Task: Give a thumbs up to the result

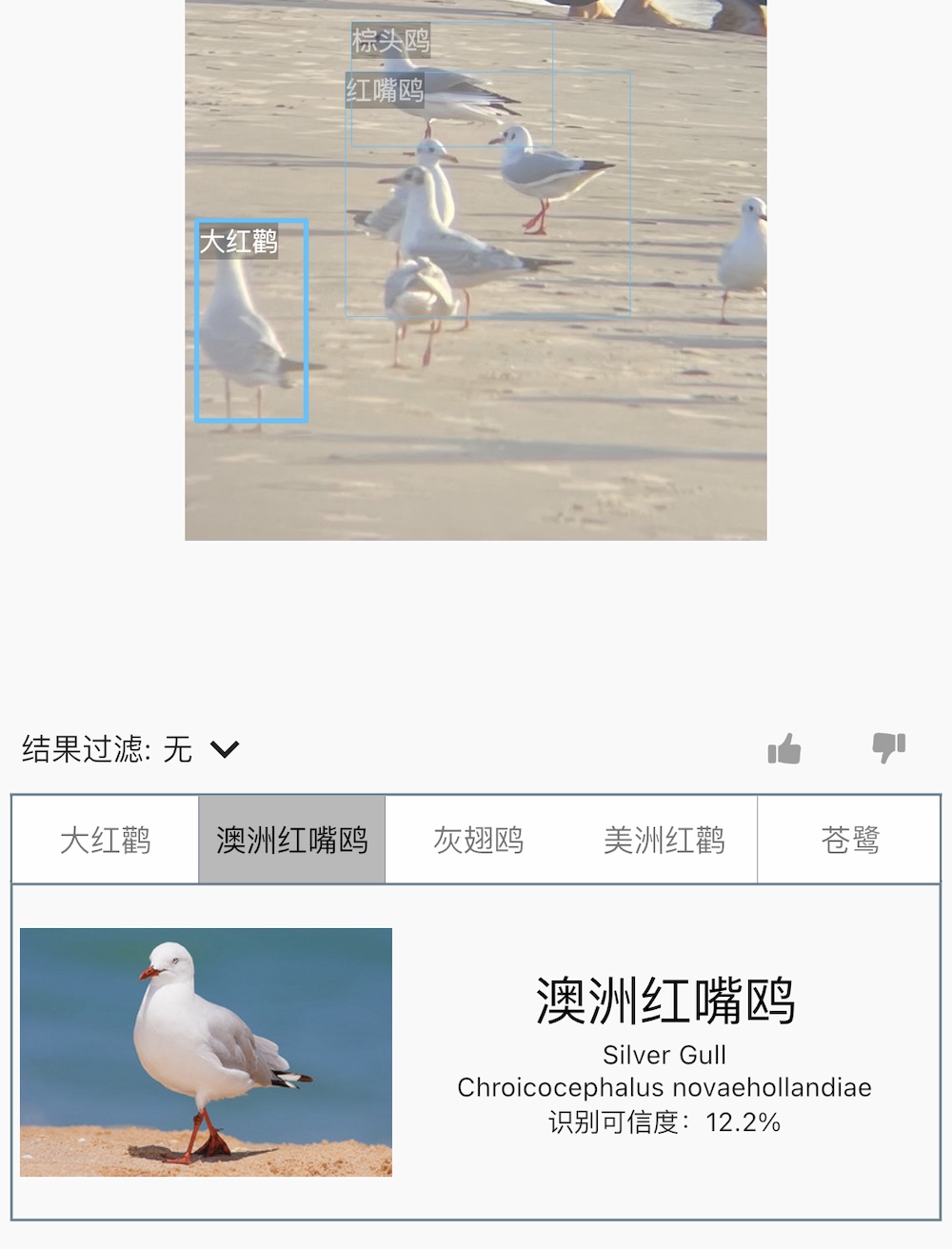Action: pos(784,749)
